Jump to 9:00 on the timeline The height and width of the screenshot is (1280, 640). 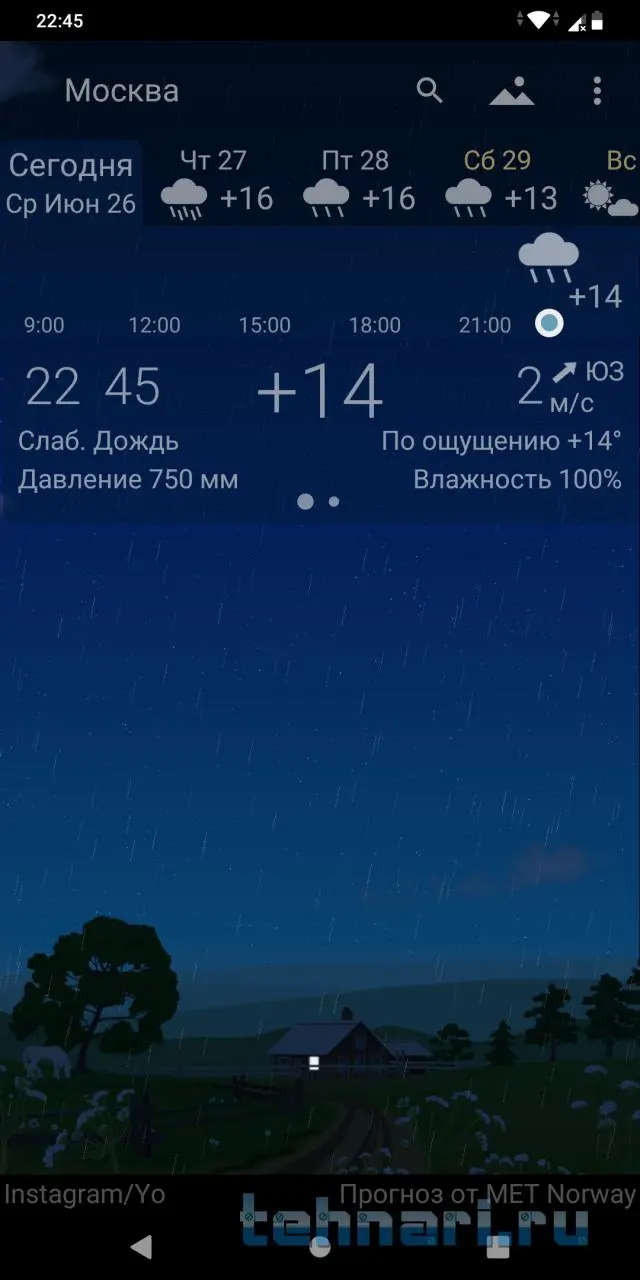(44, 325)
